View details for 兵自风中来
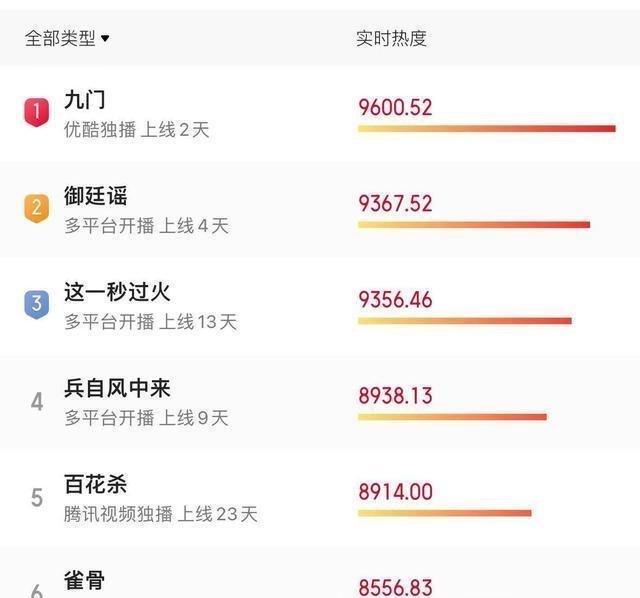This screenshot has width=640, height=598. 320,402
